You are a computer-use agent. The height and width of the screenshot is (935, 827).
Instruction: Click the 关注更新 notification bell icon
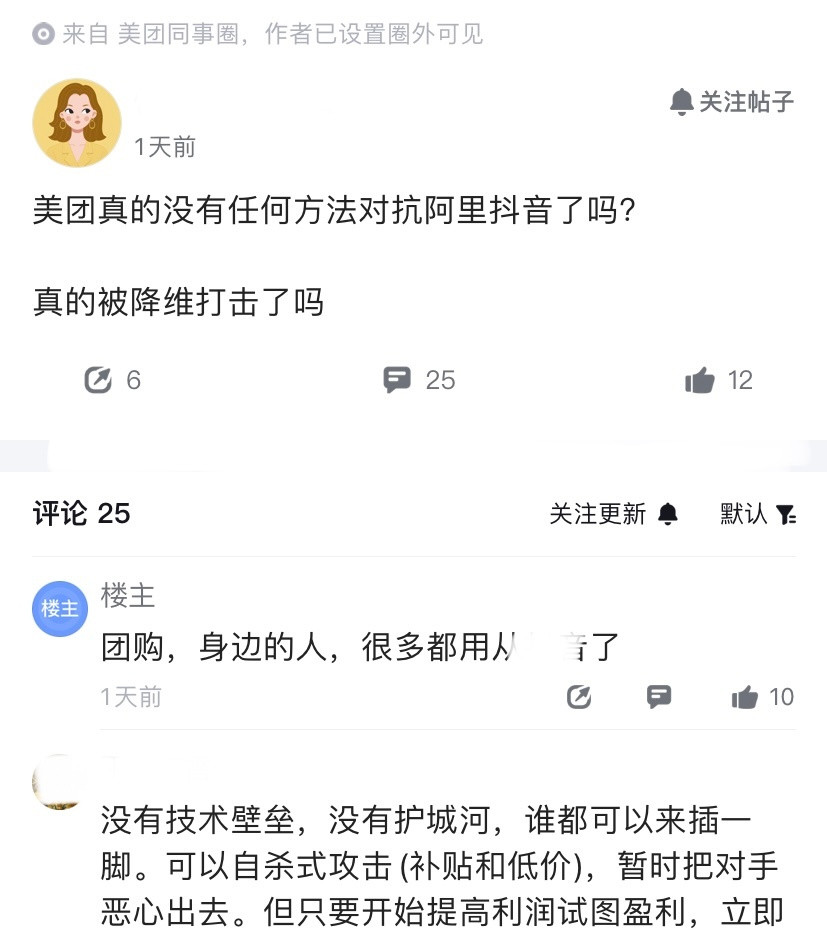pyautogui.click(x=668, y=514)
